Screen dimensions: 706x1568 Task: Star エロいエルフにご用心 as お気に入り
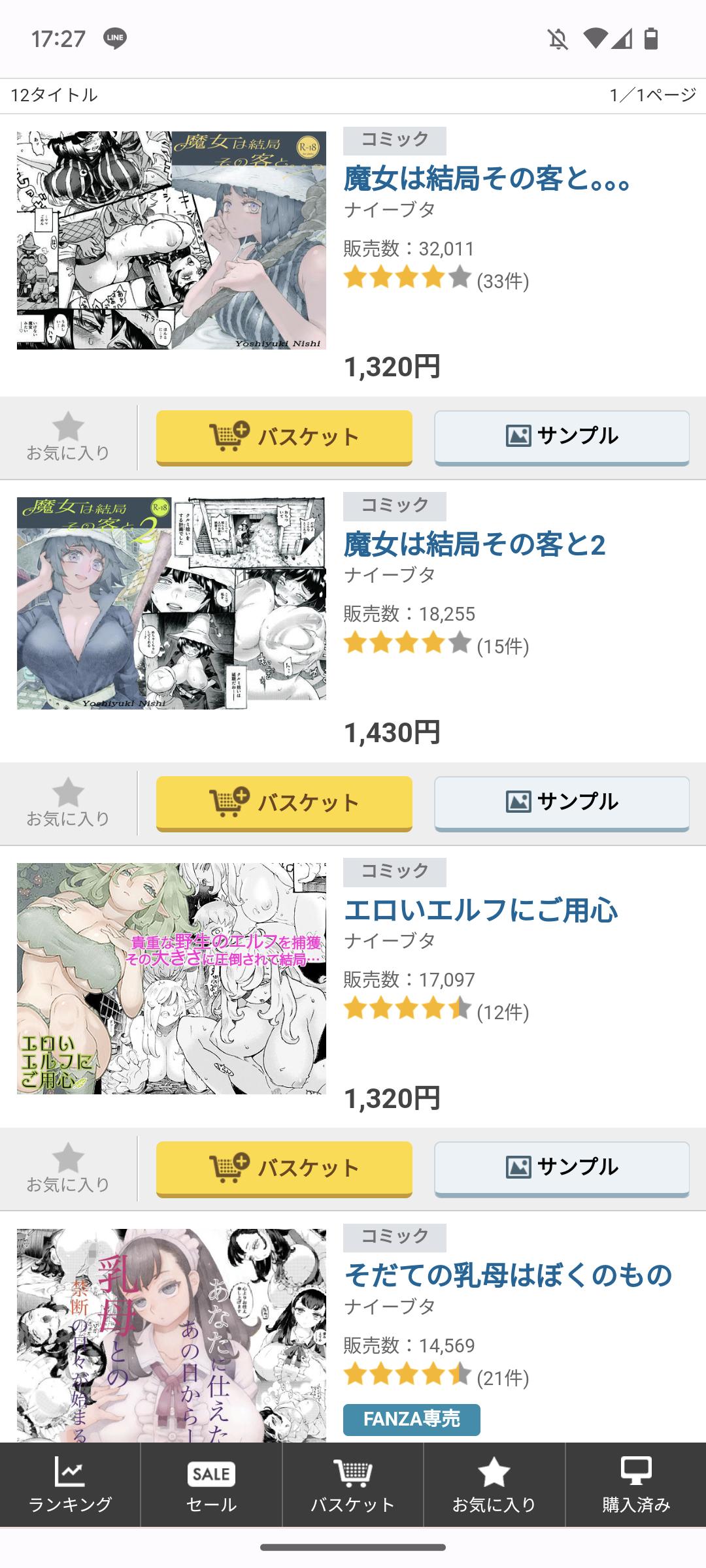pos(68,1168)
